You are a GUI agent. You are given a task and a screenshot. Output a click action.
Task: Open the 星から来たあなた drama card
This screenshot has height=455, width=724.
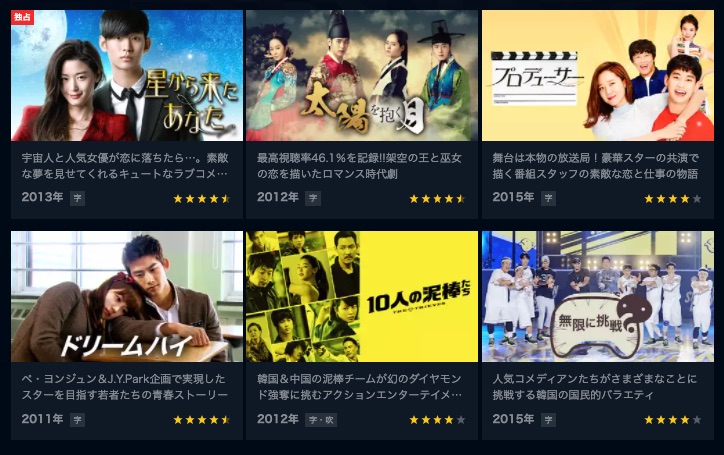coord(127,76)
